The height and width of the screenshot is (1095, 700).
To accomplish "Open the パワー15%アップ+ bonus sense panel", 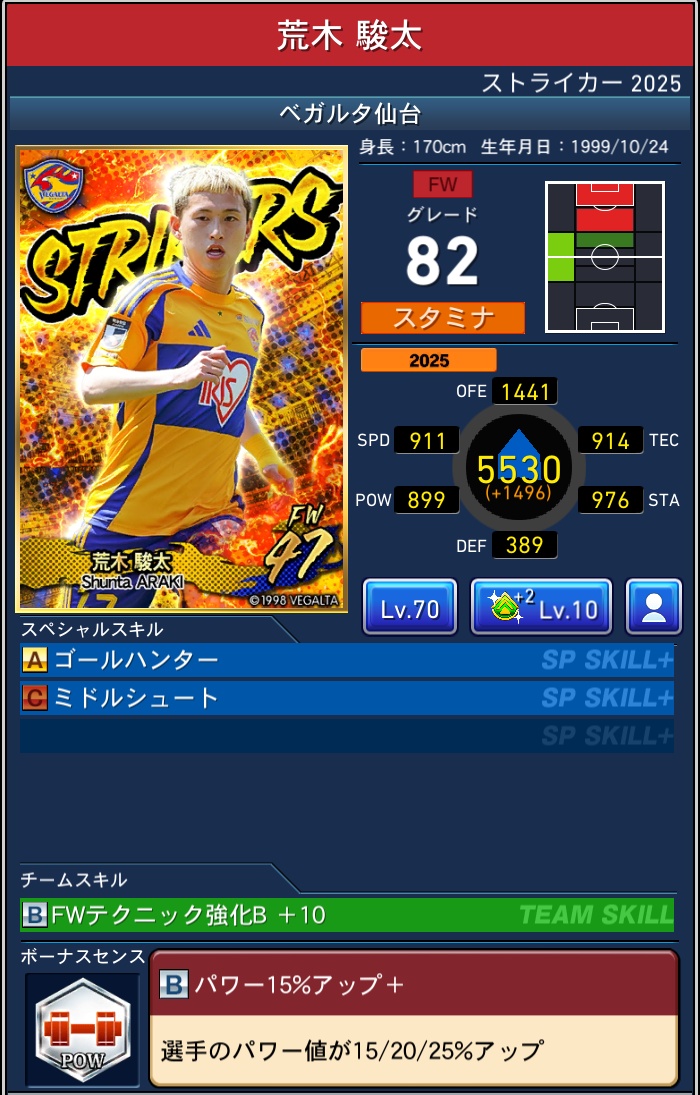I will (413, 1017).
